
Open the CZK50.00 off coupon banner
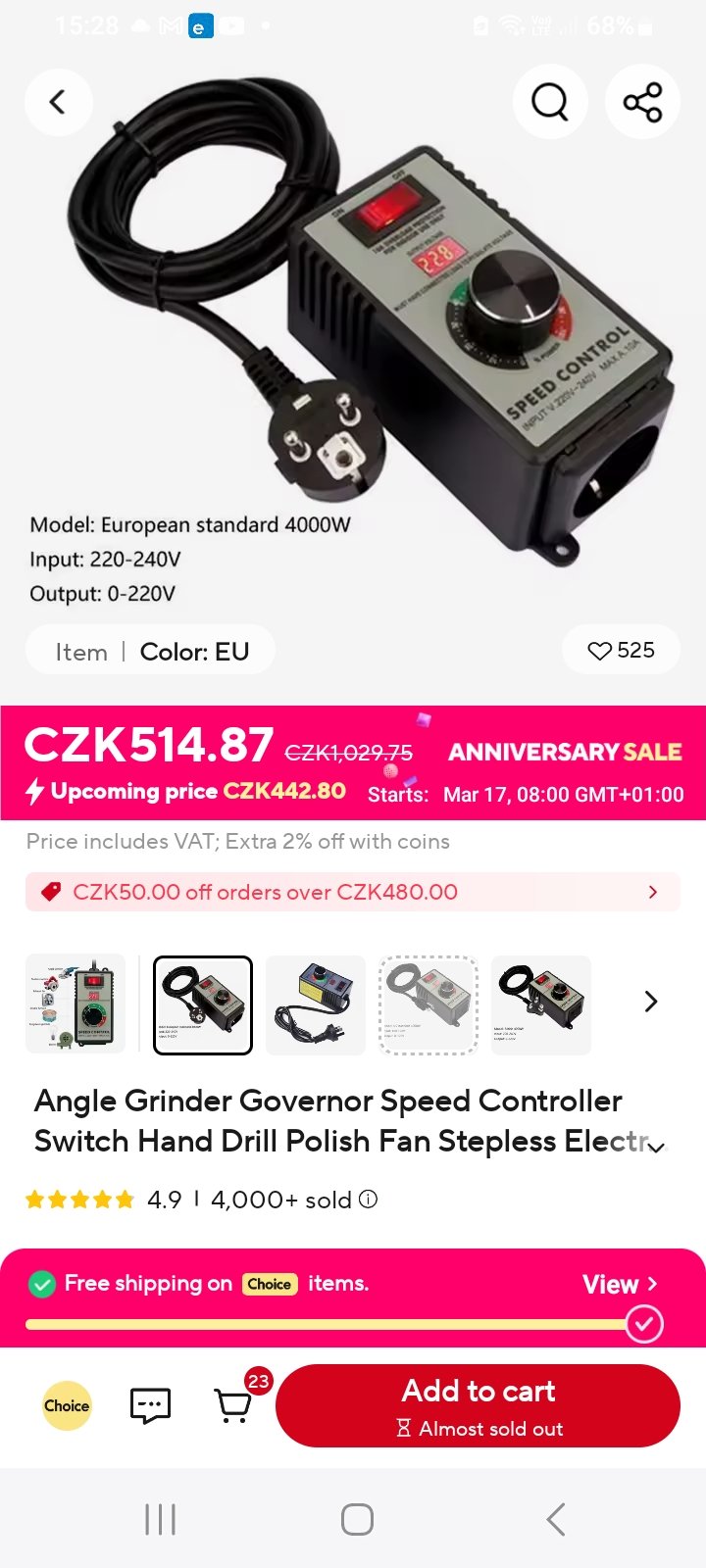click(353, 892)
